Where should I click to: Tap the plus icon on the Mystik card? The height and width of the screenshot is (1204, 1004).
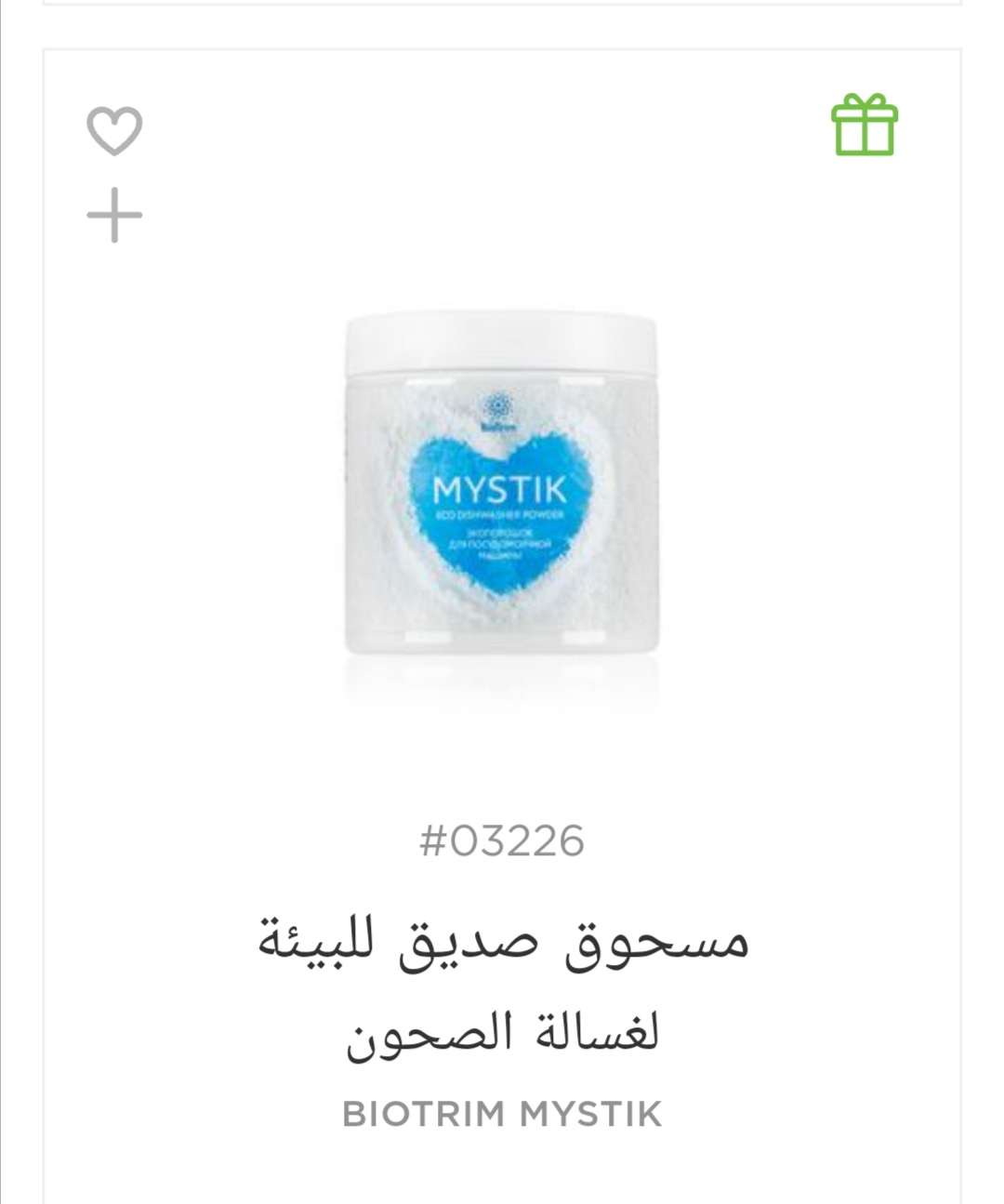(x=114, y=215)
